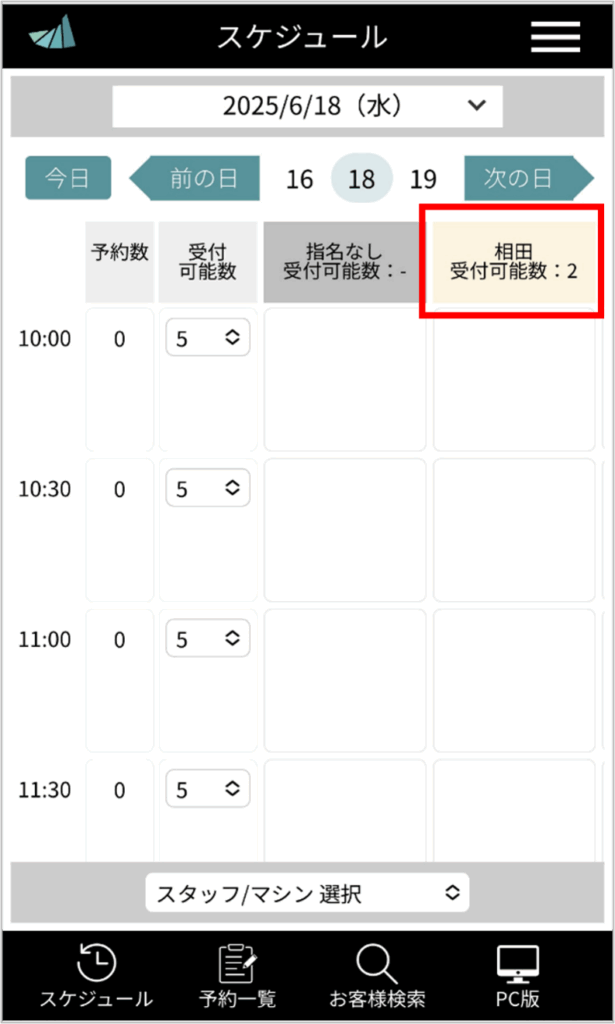This screenshot has width=615, height=1024.
Task: Change acceptable count for 10:00
Action: 208,338
